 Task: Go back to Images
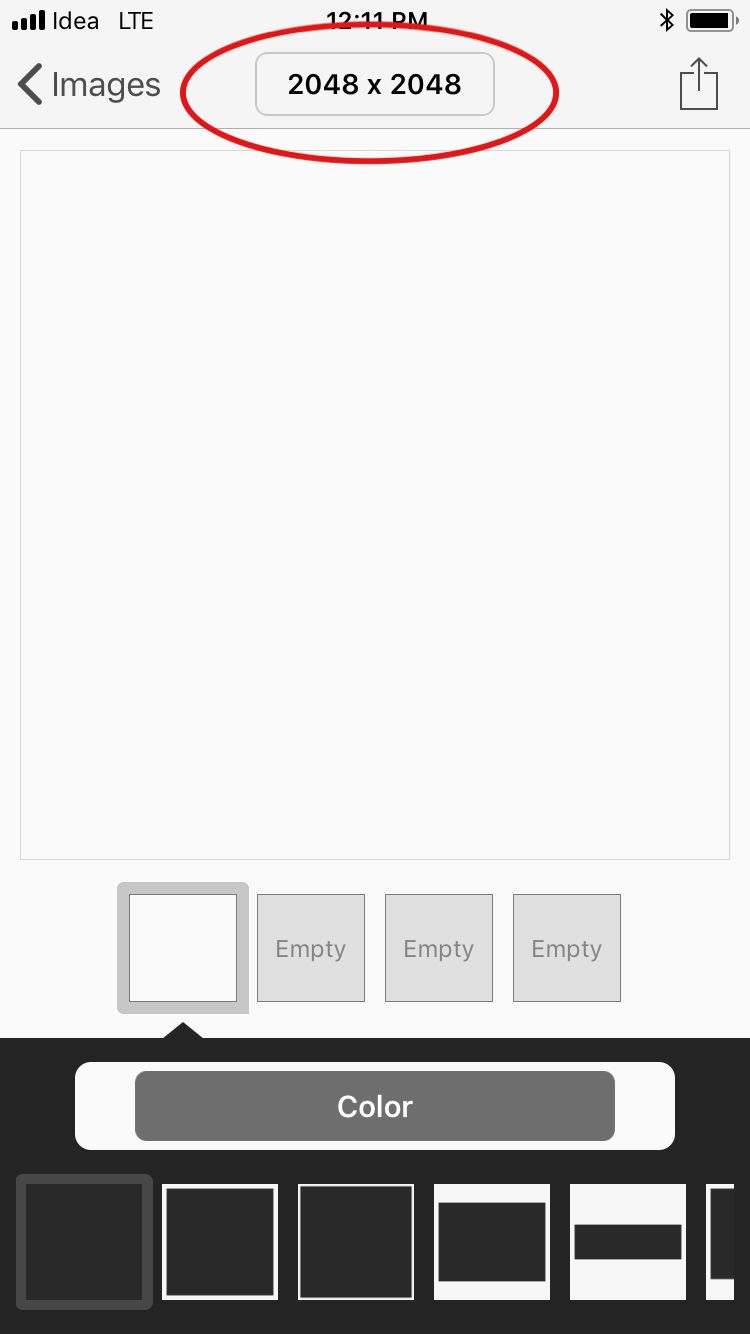click(x=90, y=85)
